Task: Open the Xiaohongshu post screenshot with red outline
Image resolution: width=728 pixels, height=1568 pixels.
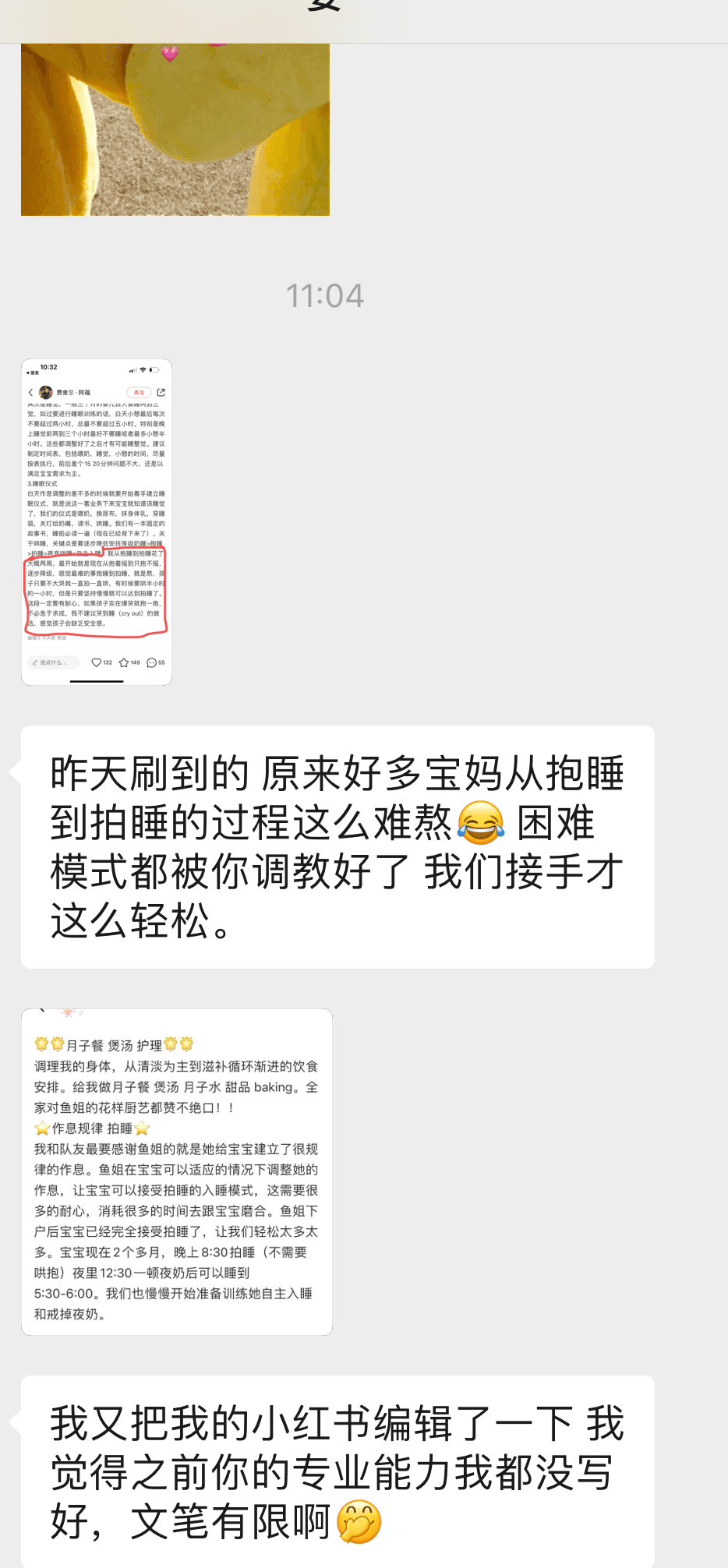Action: (x=97, y=521)
